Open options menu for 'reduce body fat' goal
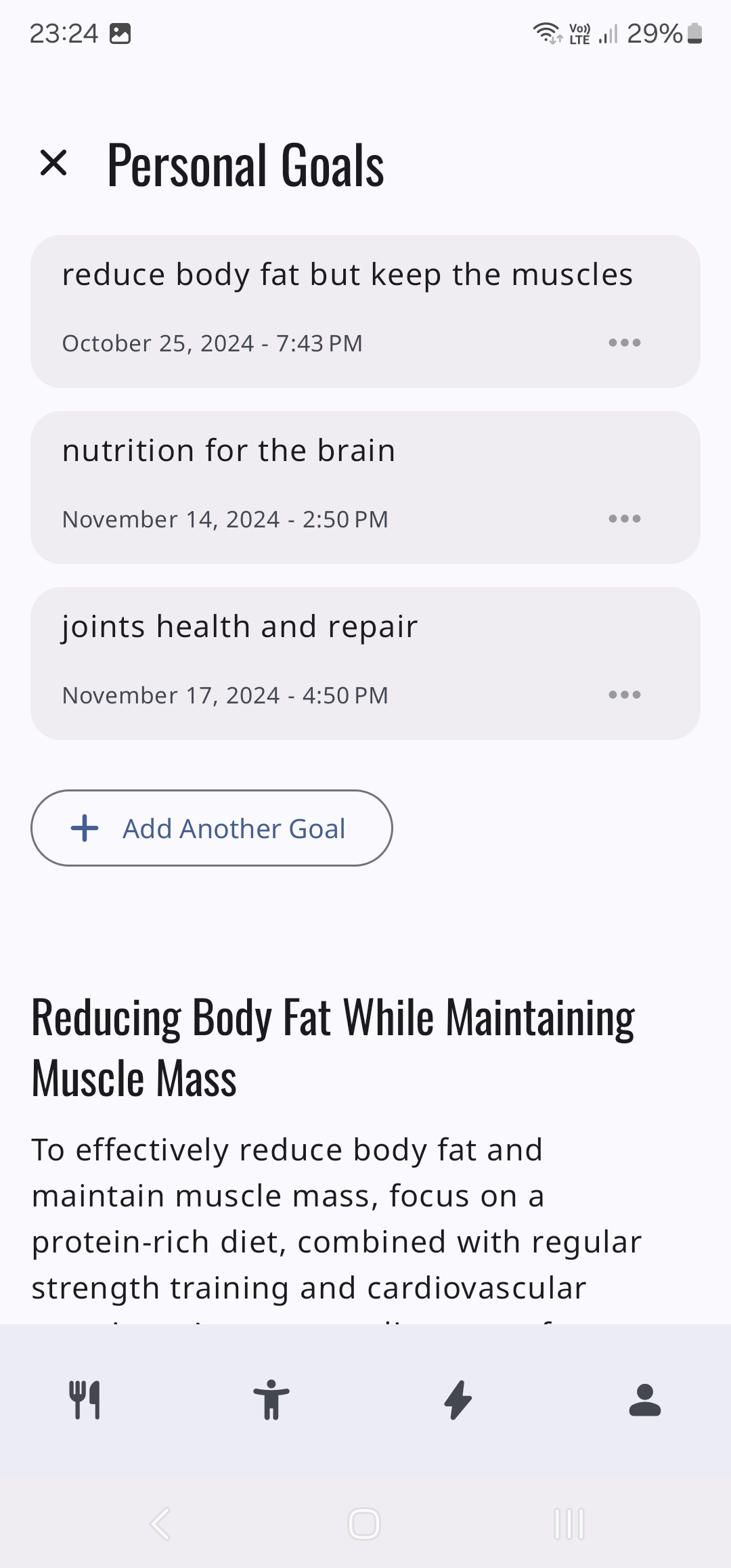 (623, 343)
